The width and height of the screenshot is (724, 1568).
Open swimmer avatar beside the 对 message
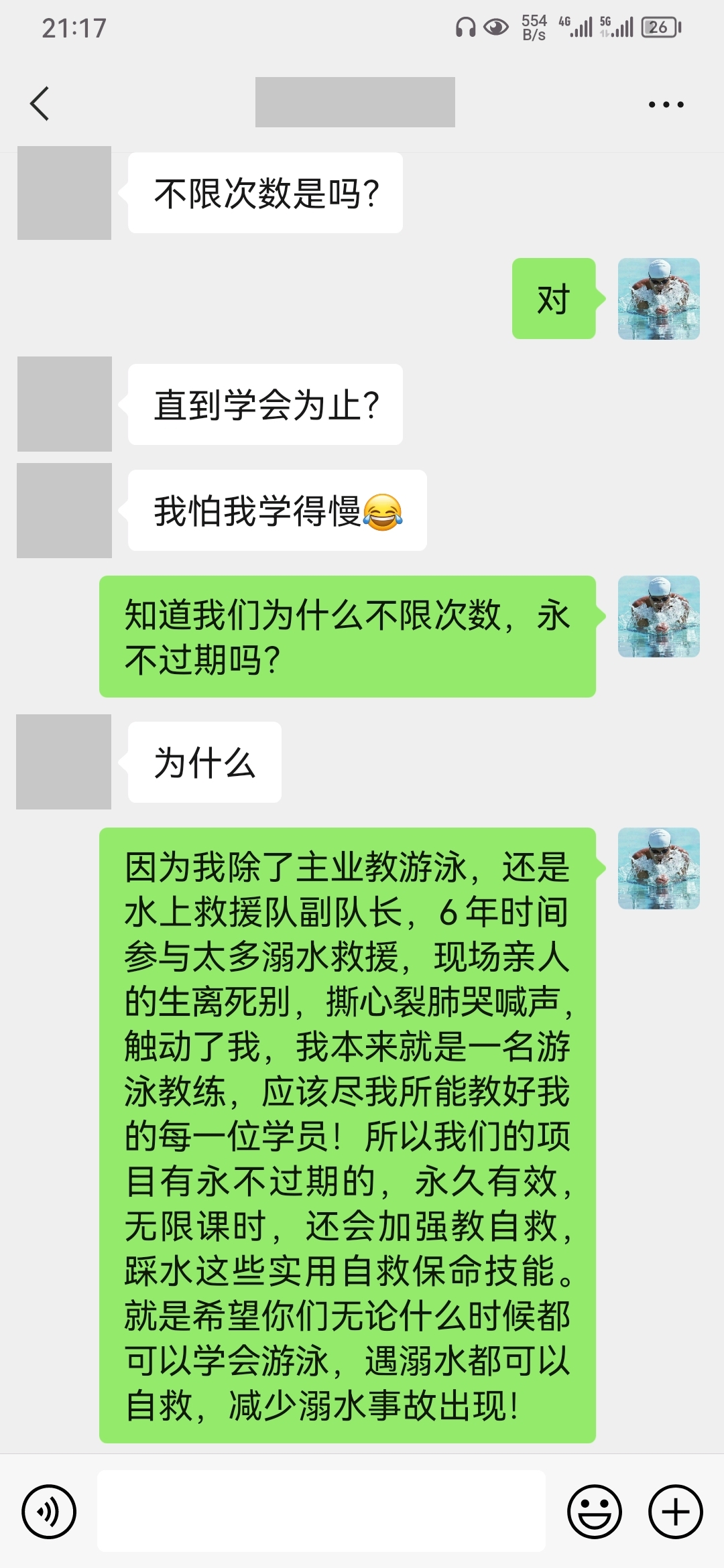coord(659,299)
